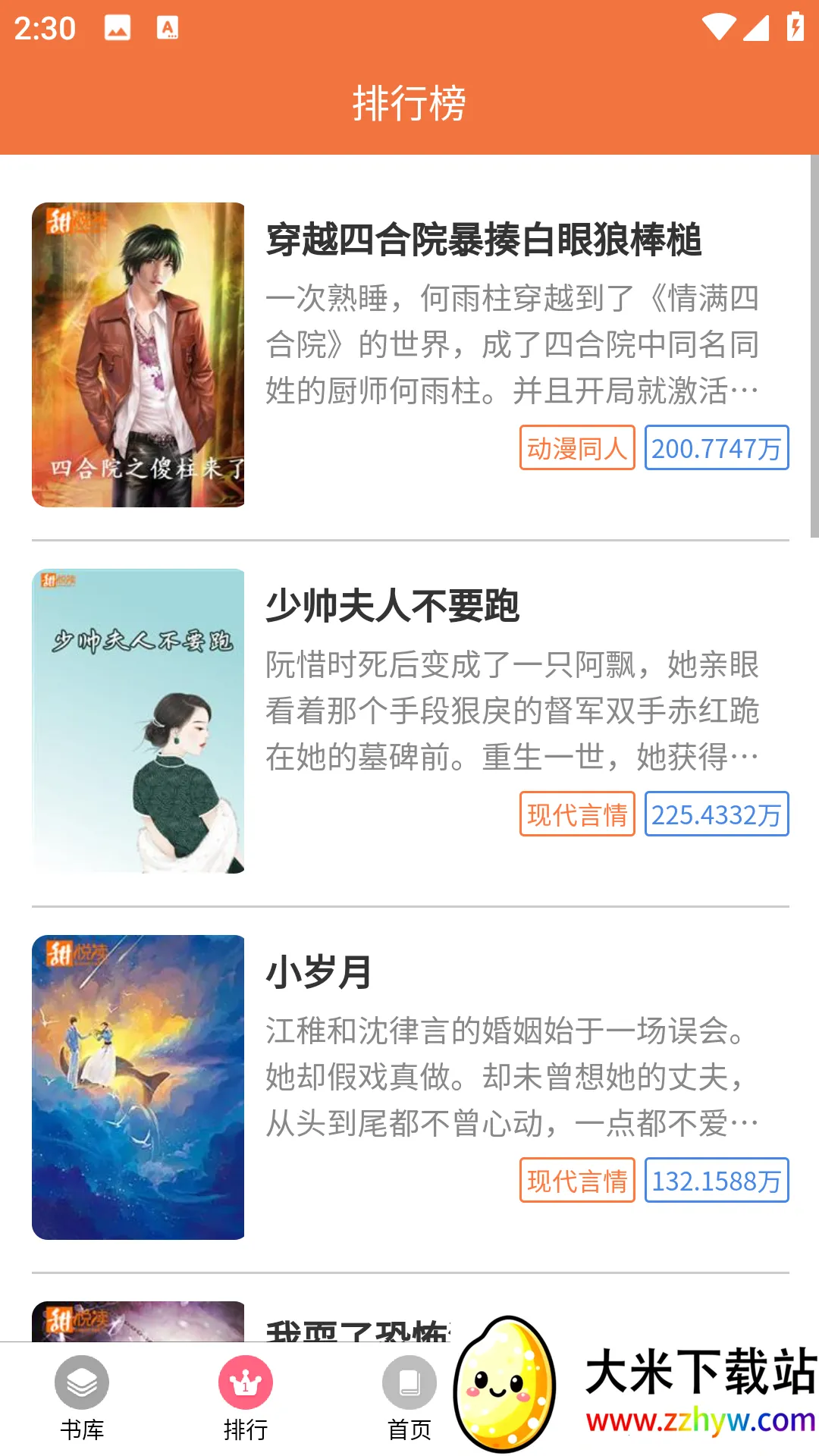Open the novel 穿越四合院暴揍白眼狼棒槌
The image size is (819, 1456).
coord(484,240)
